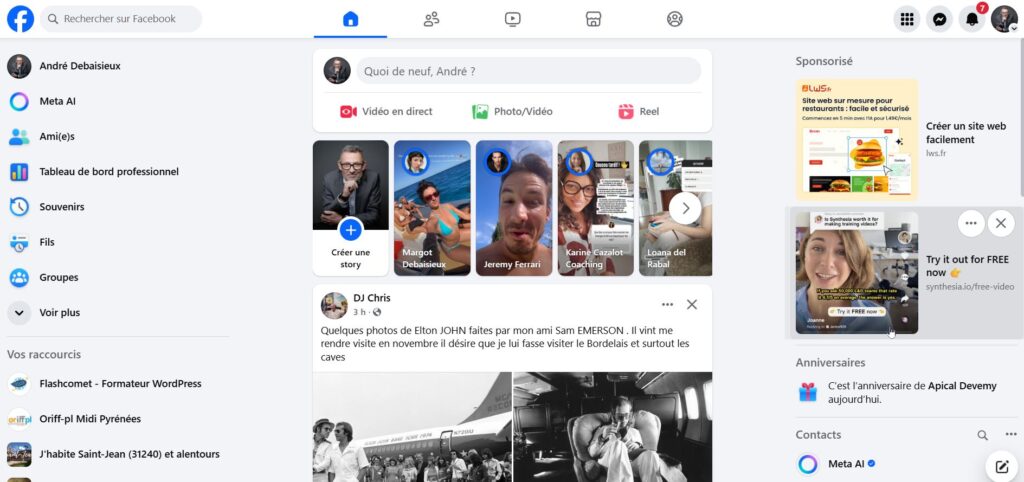Switch to the Video tab
Viewport: 1024px width, 482px height.
(x=512, y=19)
